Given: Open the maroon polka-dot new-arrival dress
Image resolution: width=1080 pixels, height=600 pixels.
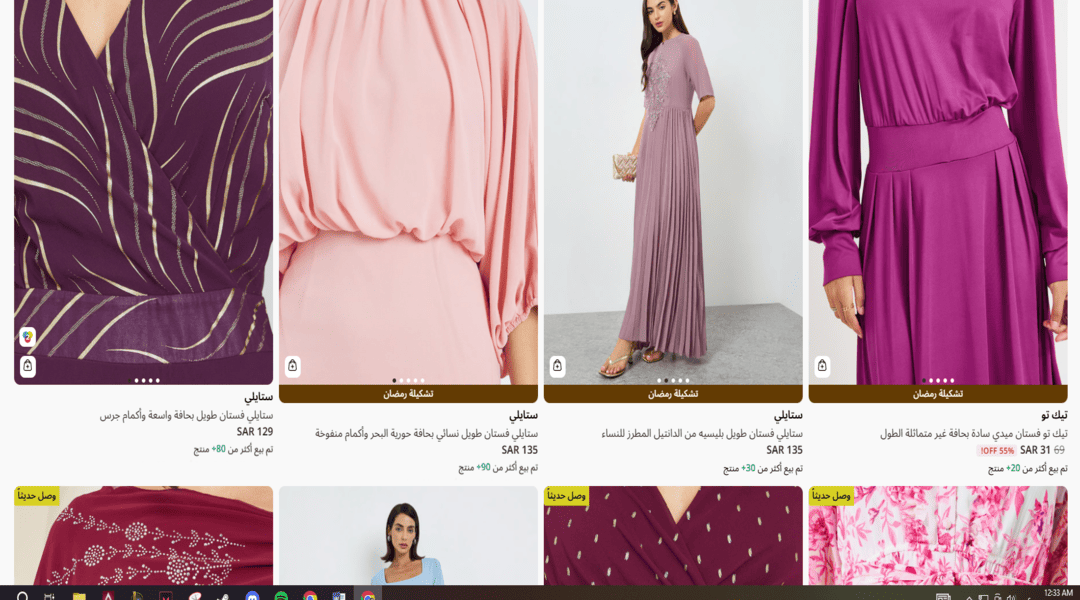Looking at the screenshot, I should click(x=673, y=540).
